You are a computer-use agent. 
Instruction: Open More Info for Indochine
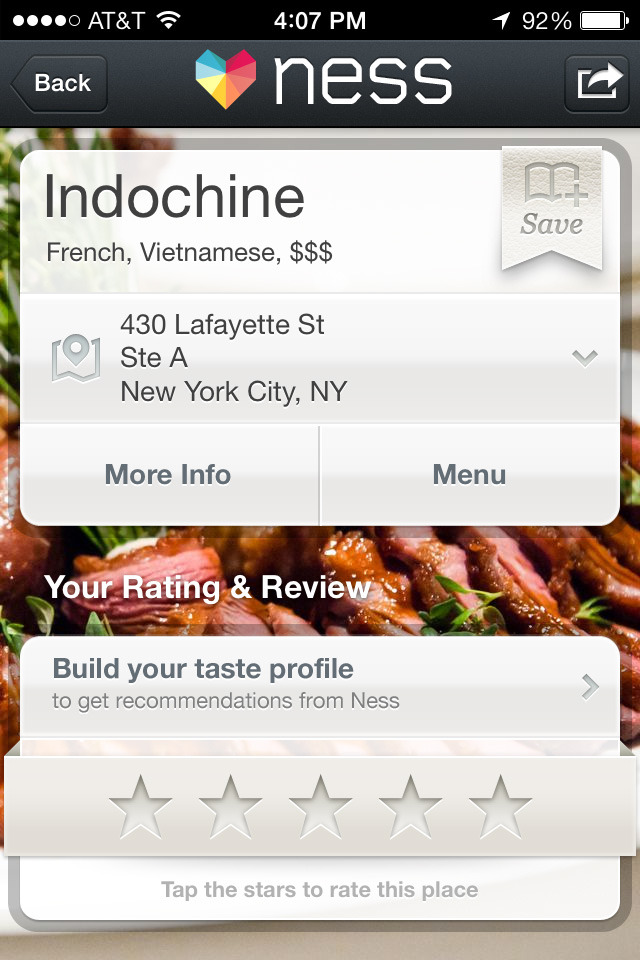(x=168, y=474)
